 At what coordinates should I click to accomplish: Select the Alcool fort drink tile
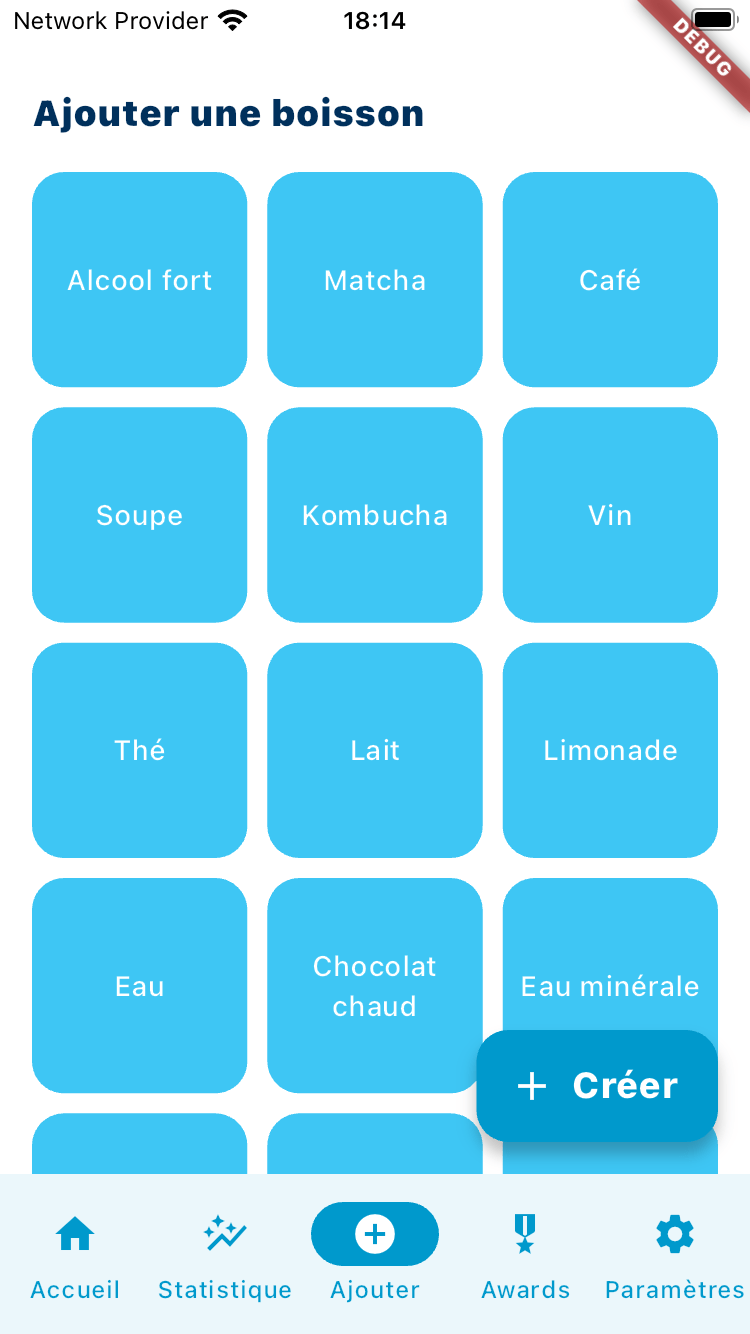[x=139, y=280]
